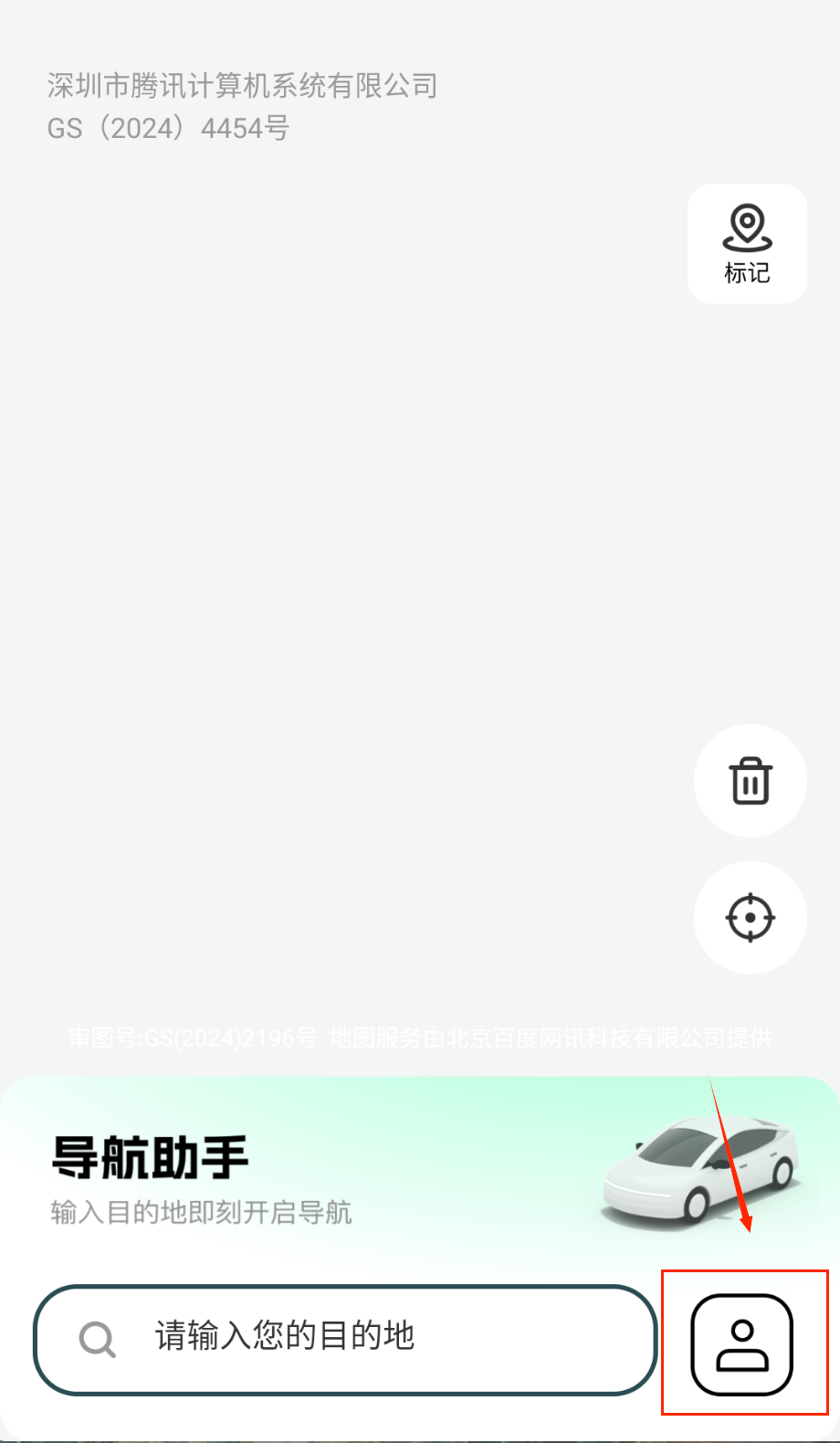Image resolution: width=840 pixels, height=1443 pixels.
Task: Tap the 标记 marker button
Action: tap(747, 244)
